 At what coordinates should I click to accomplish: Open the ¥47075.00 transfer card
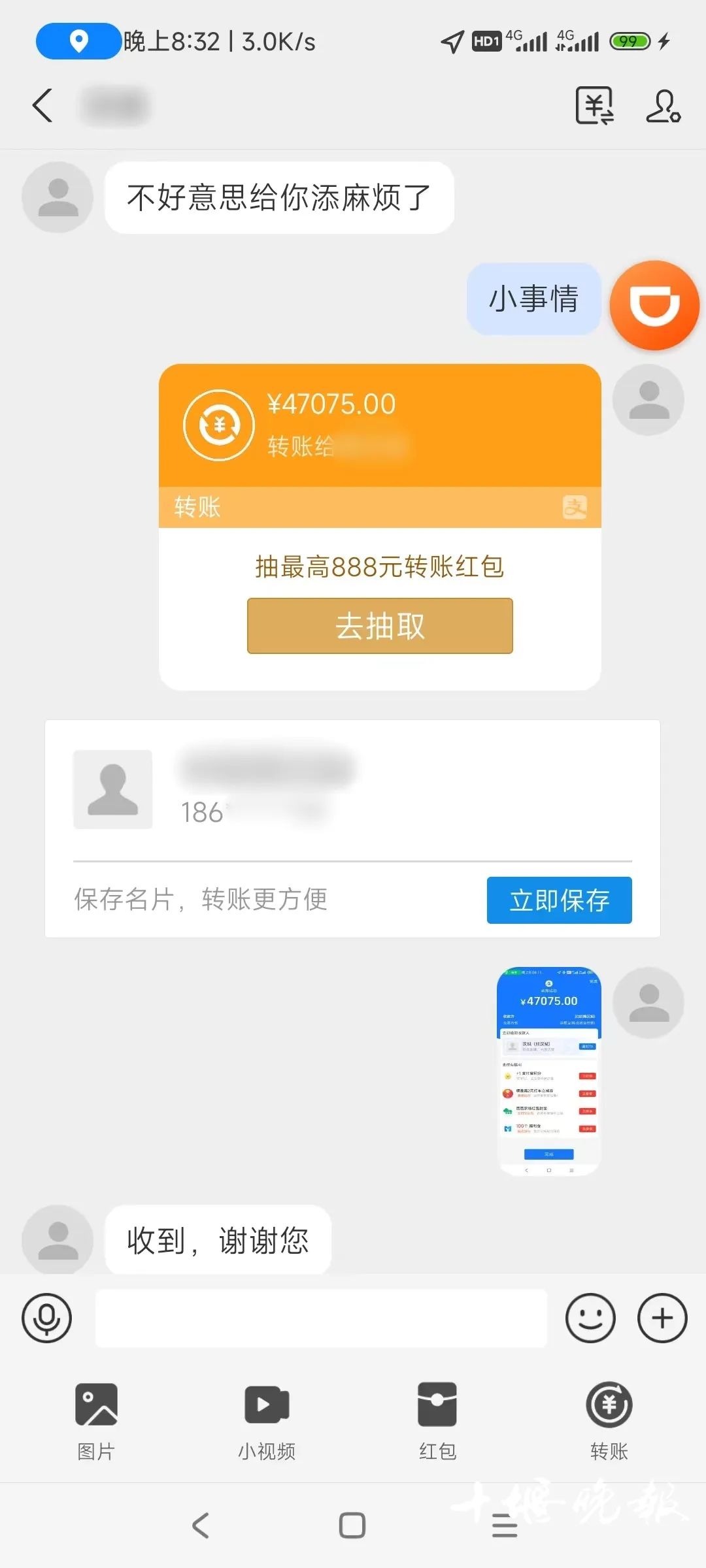coord(379,426)
